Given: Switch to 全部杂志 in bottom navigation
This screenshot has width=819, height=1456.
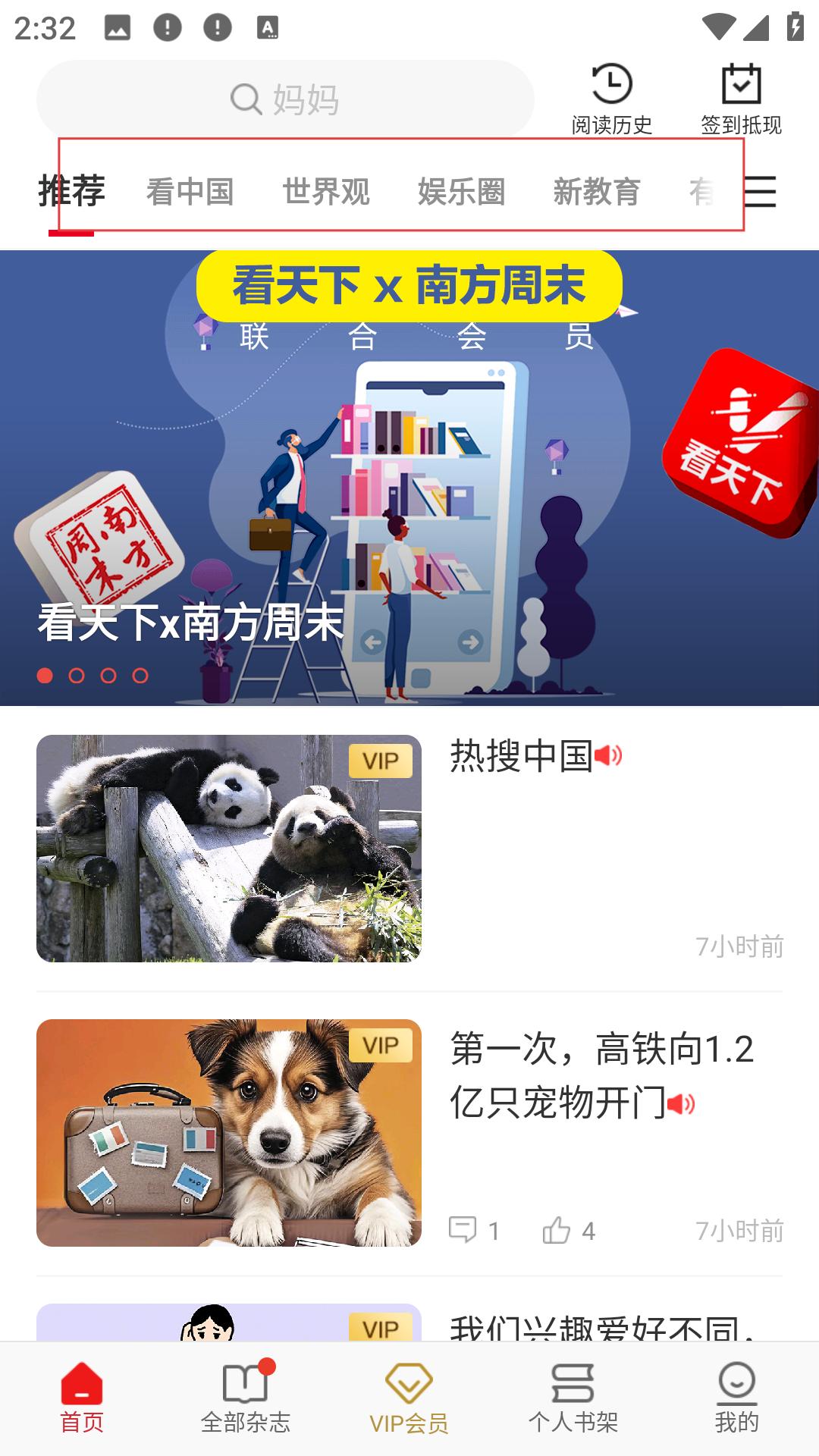Looking at the screenshot, I should (246, 1399).
